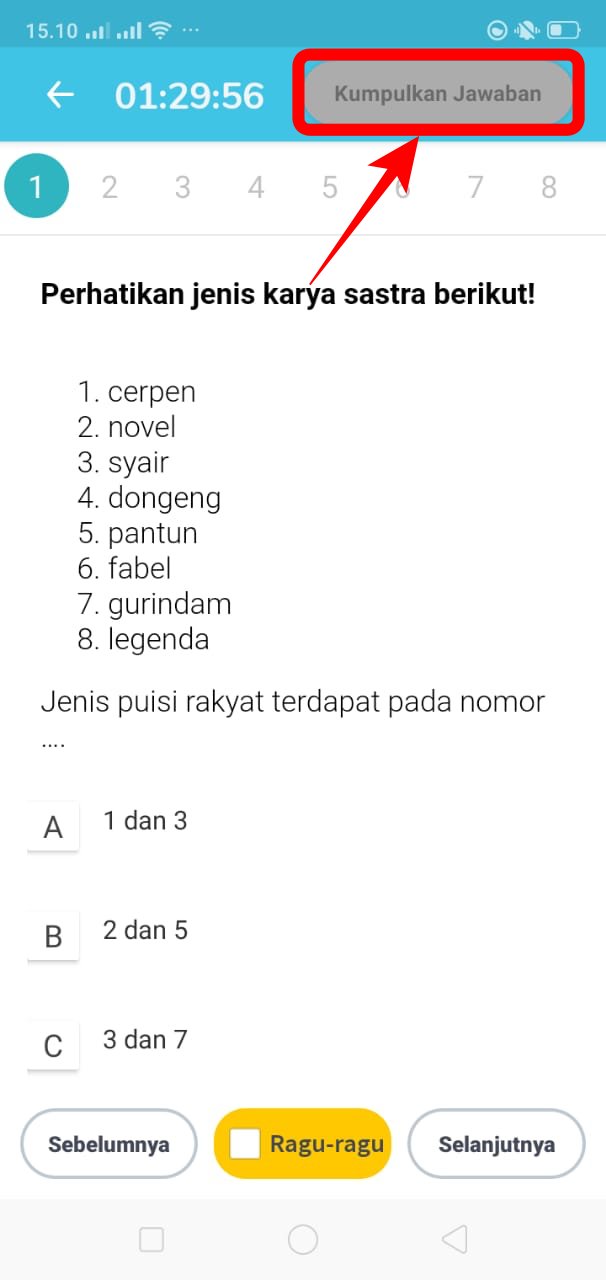Tap Kumpulkan Jawaban to submit answers
This screenshot has height=1280, width=606.
coord(437,94)
